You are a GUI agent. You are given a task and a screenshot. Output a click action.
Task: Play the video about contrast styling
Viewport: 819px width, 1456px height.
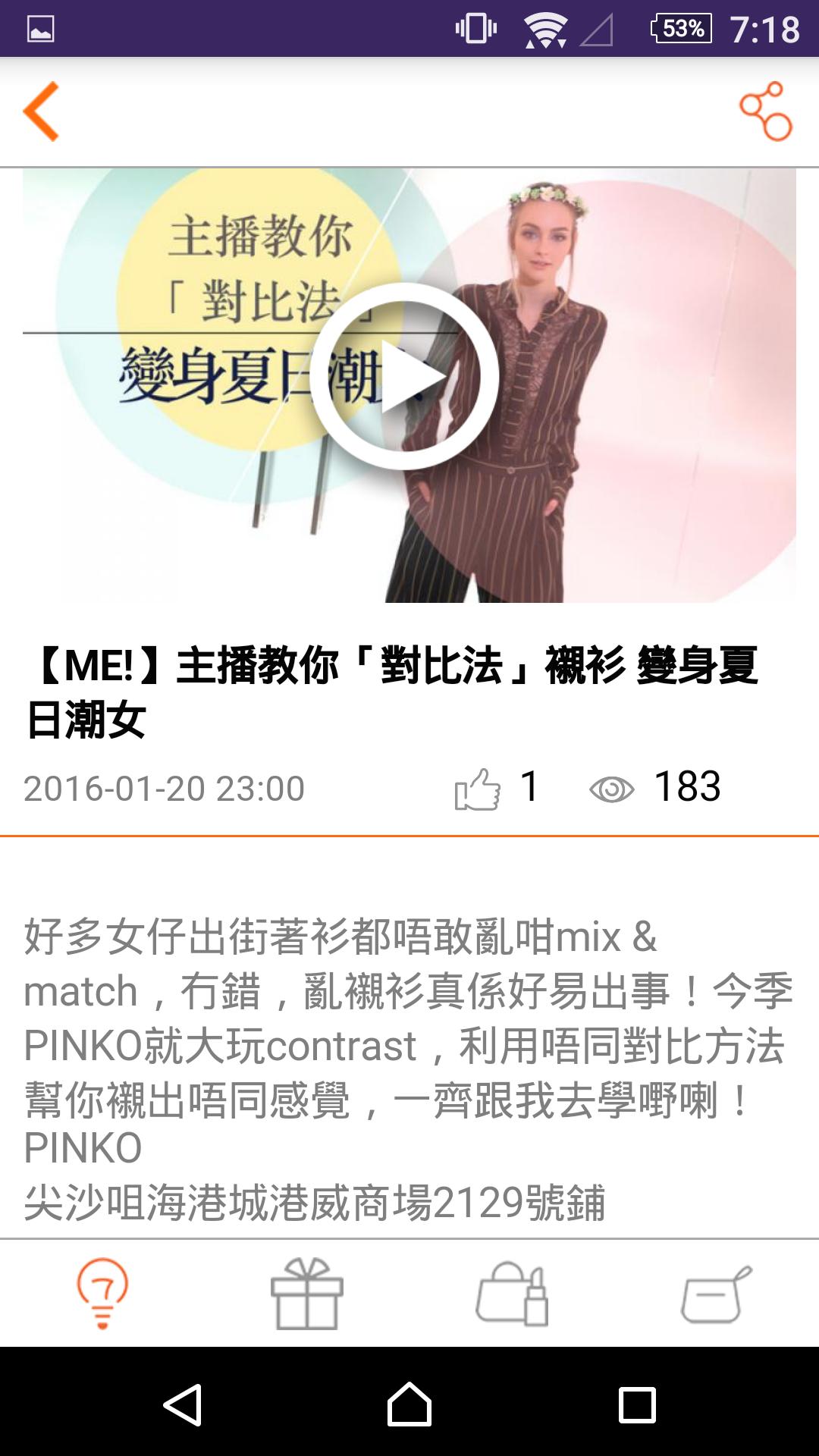click(404, 377)
